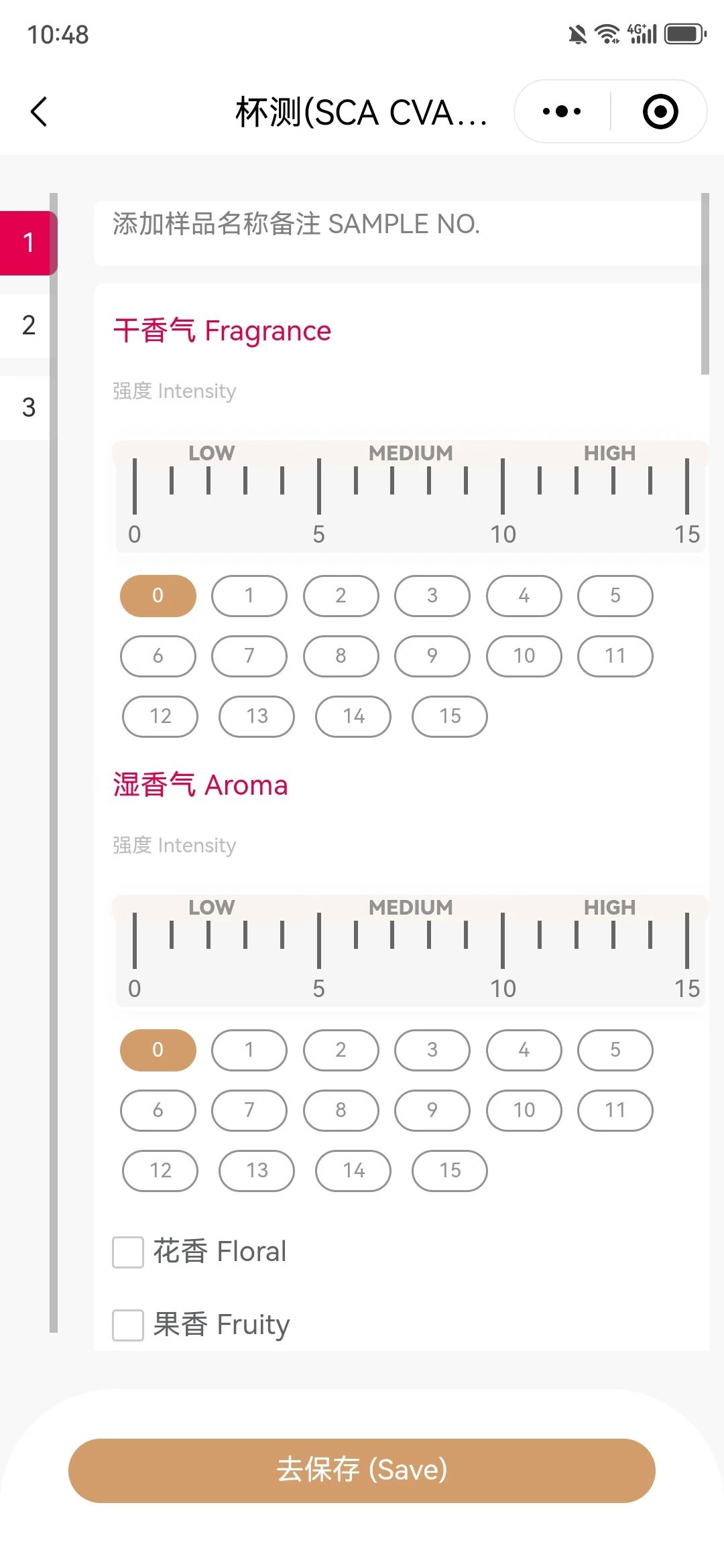Choose 5 for Aroma intensity
Screen dimensions: 724x1568
pyautogui.click(x=615, y=1050)
